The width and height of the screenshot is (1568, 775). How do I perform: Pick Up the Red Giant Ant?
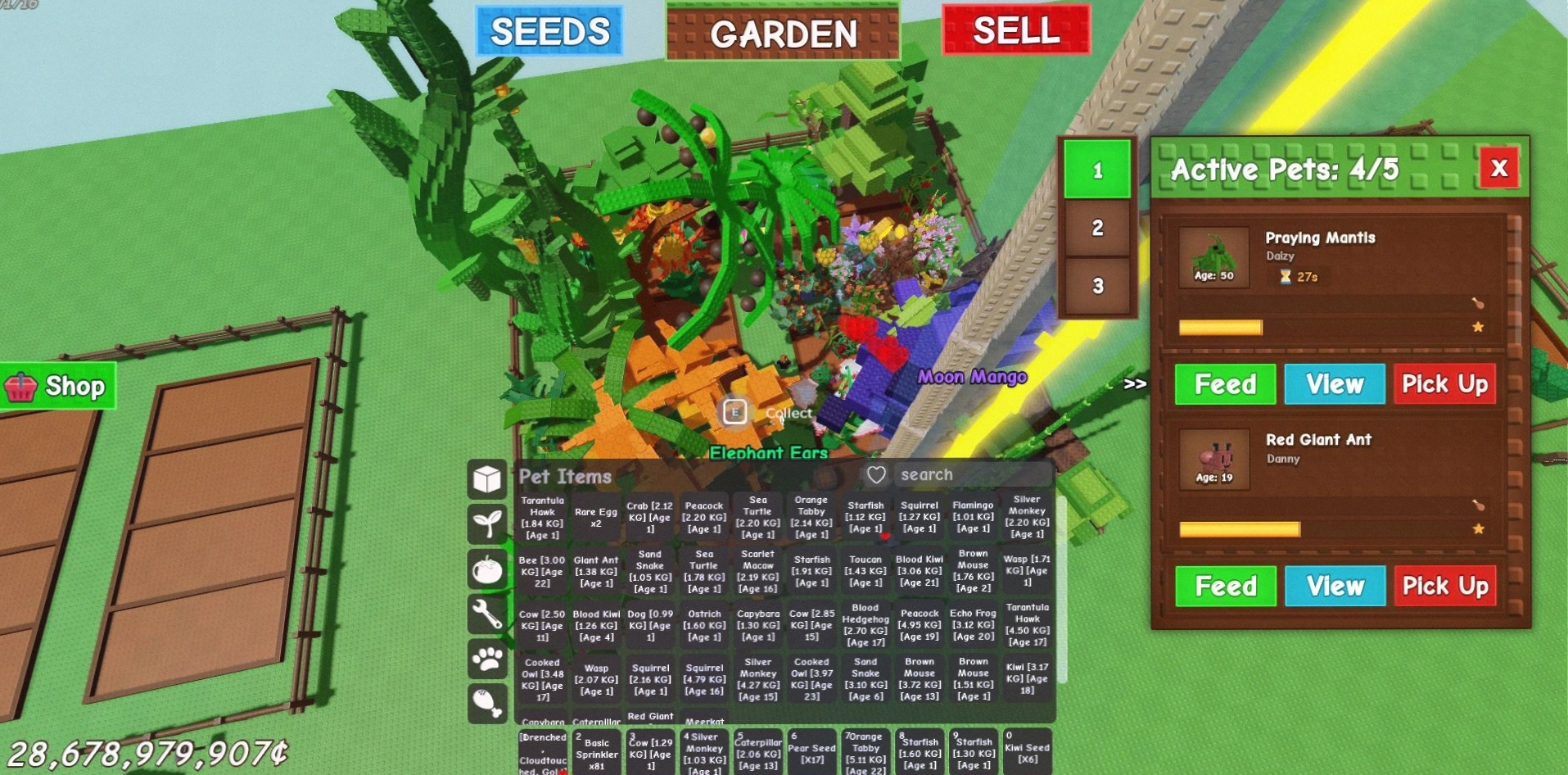tap(1444, 586)
